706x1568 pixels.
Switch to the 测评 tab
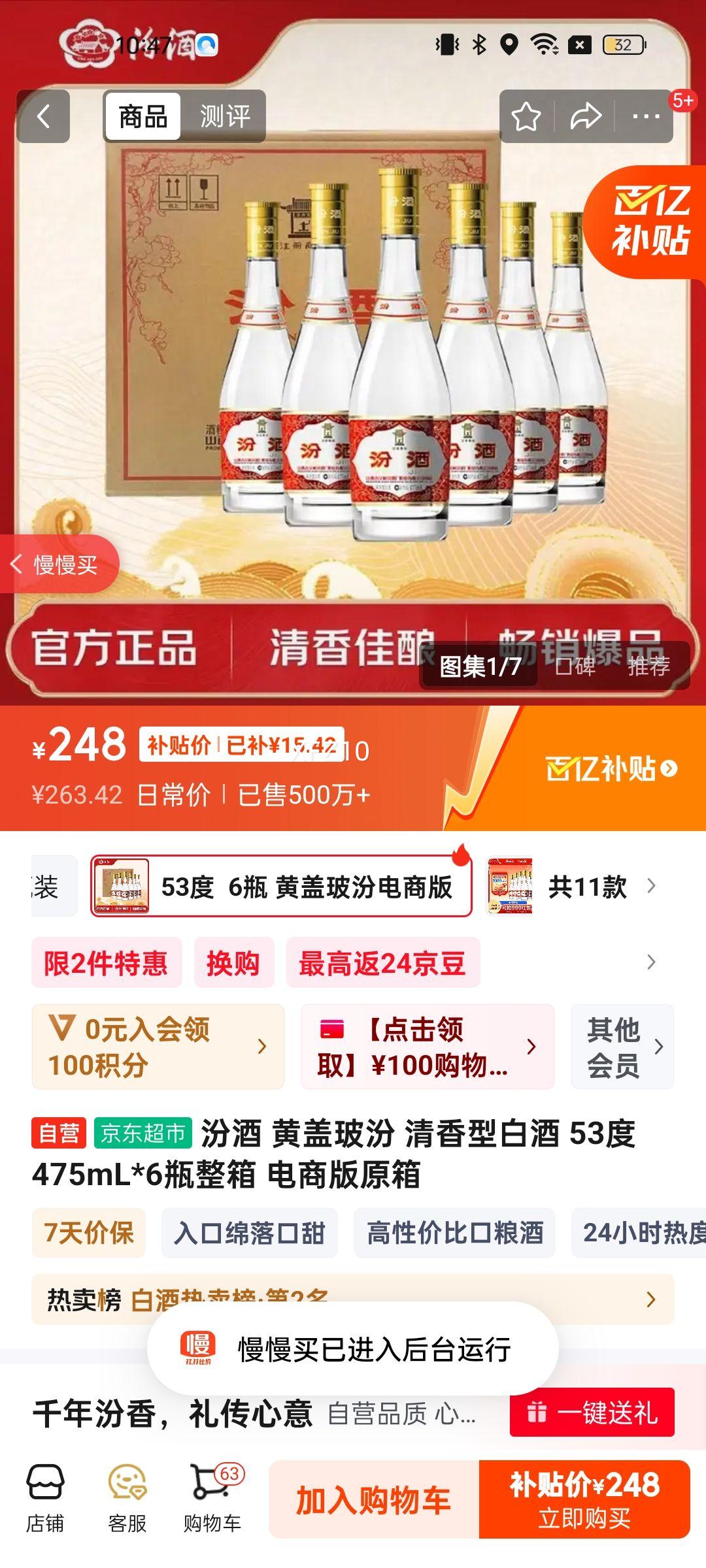[x=226, y=118]
